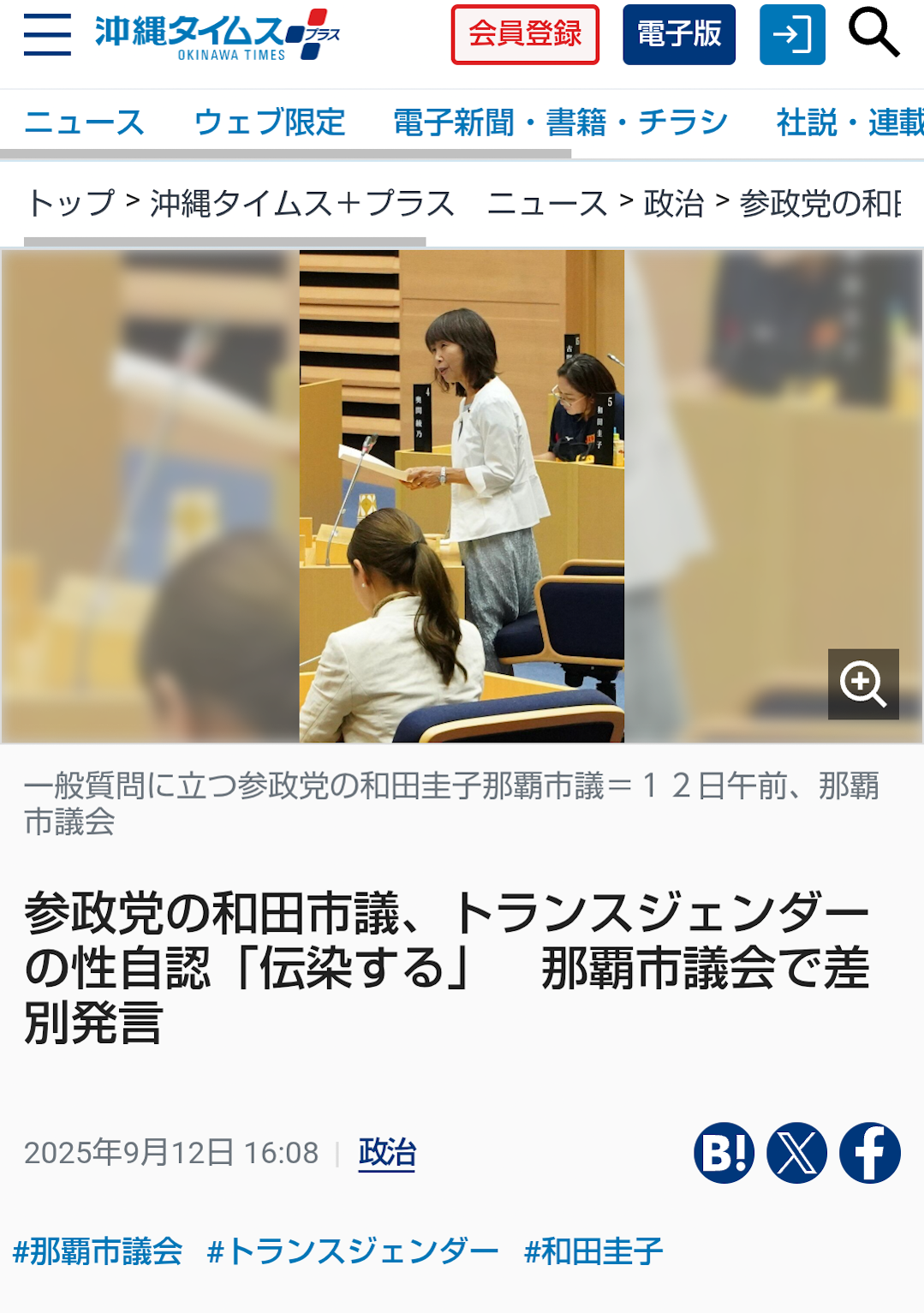924x1313 pixels.
Task: Open the 電子版 edition
Action: click(678, 34)
